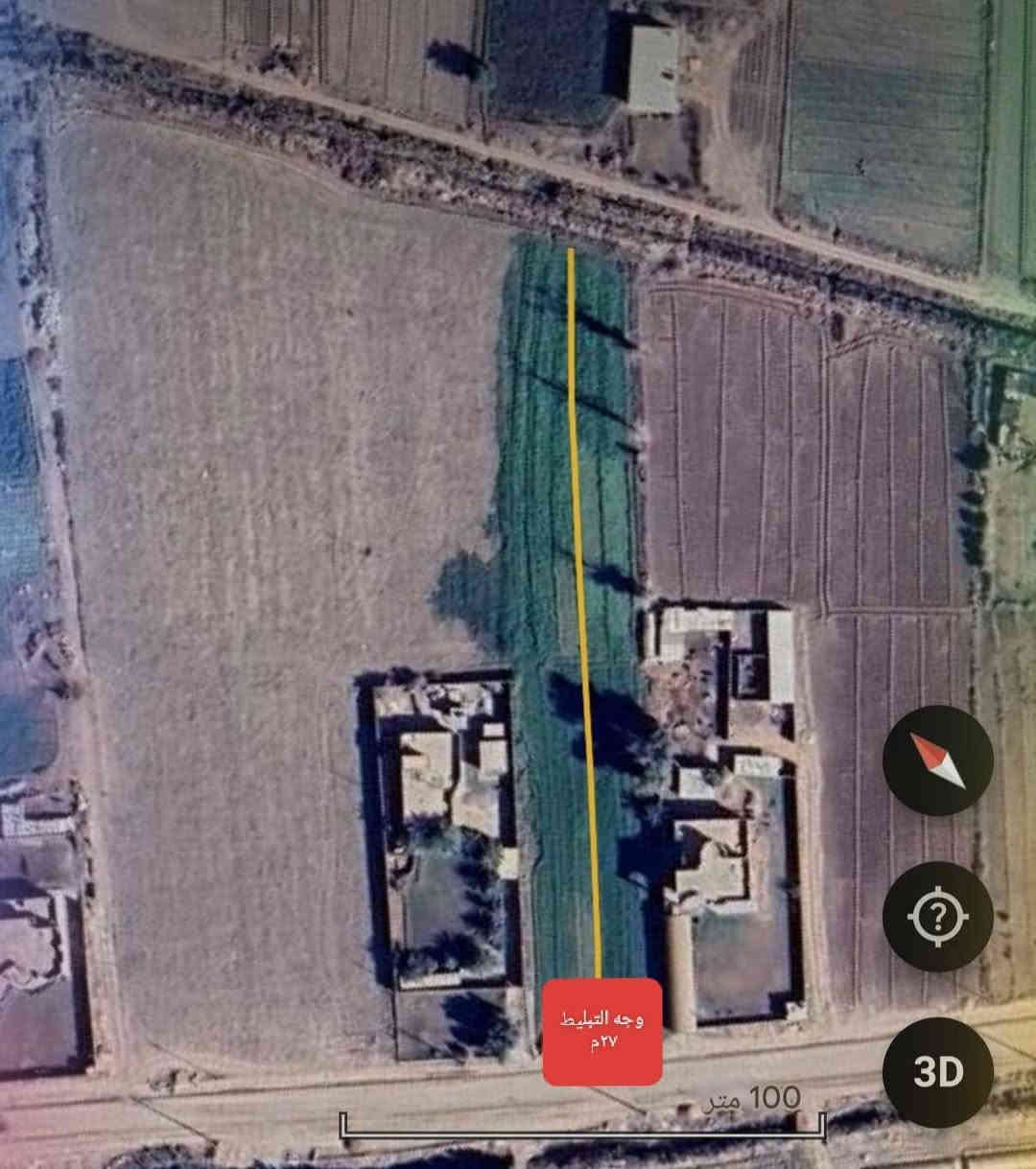Viewport: 1036px width, 1169px height.
Task: Switch the map to 3D view
Action: pyautogui.click(x=937, y=1071)
